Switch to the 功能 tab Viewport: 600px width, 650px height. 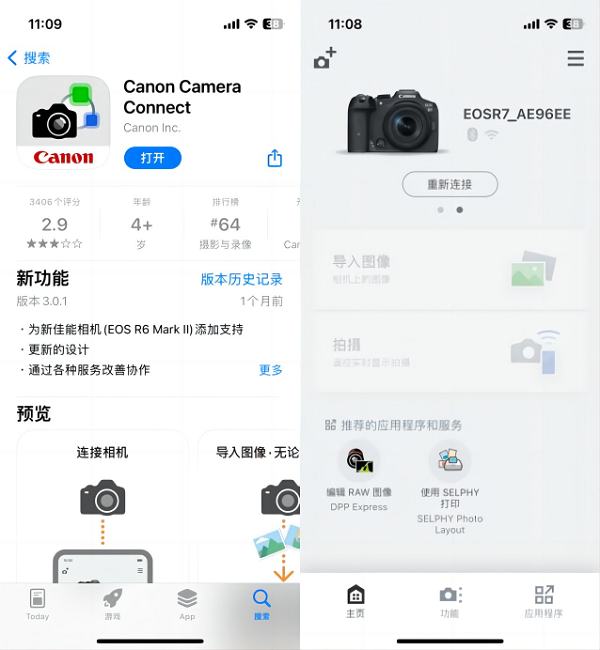tap(450, 602)
